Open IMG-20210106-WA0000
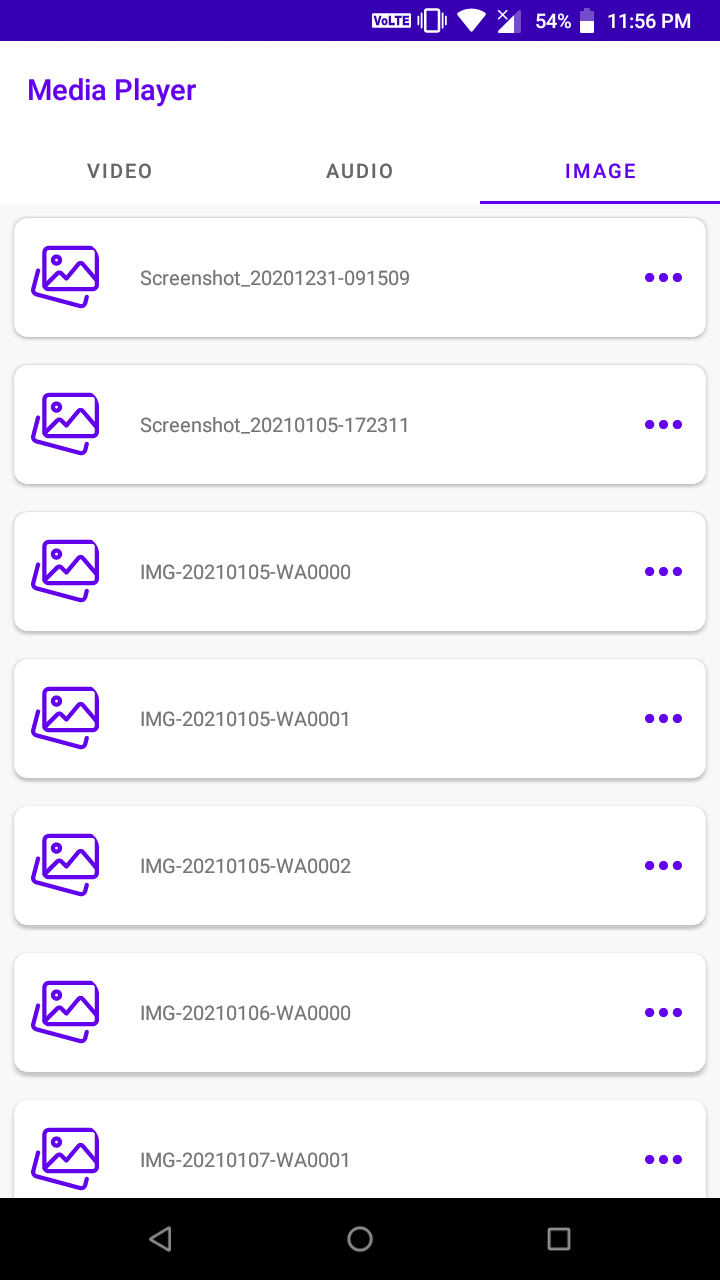 360,1013
